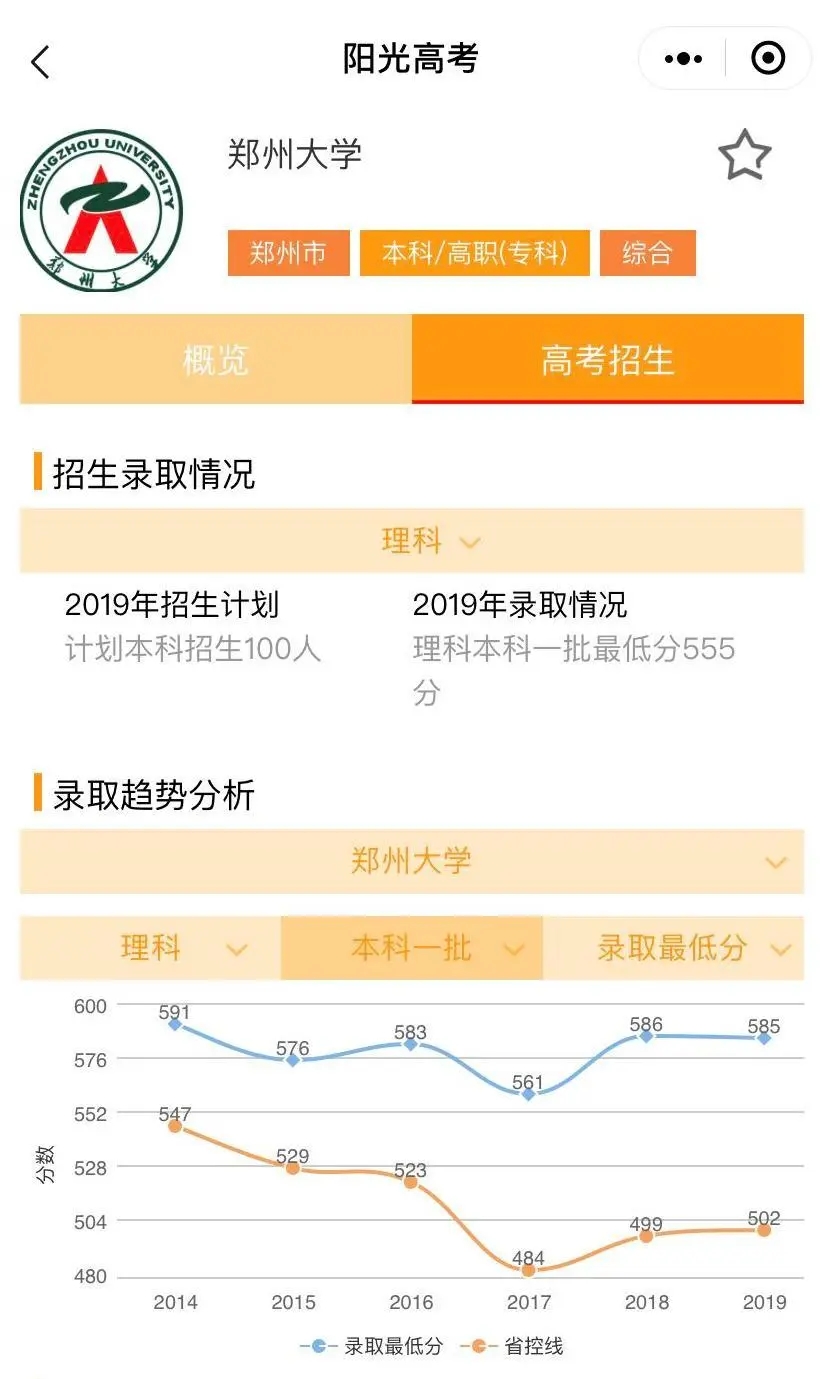Tap the 综合 tag

click(647, 253)
